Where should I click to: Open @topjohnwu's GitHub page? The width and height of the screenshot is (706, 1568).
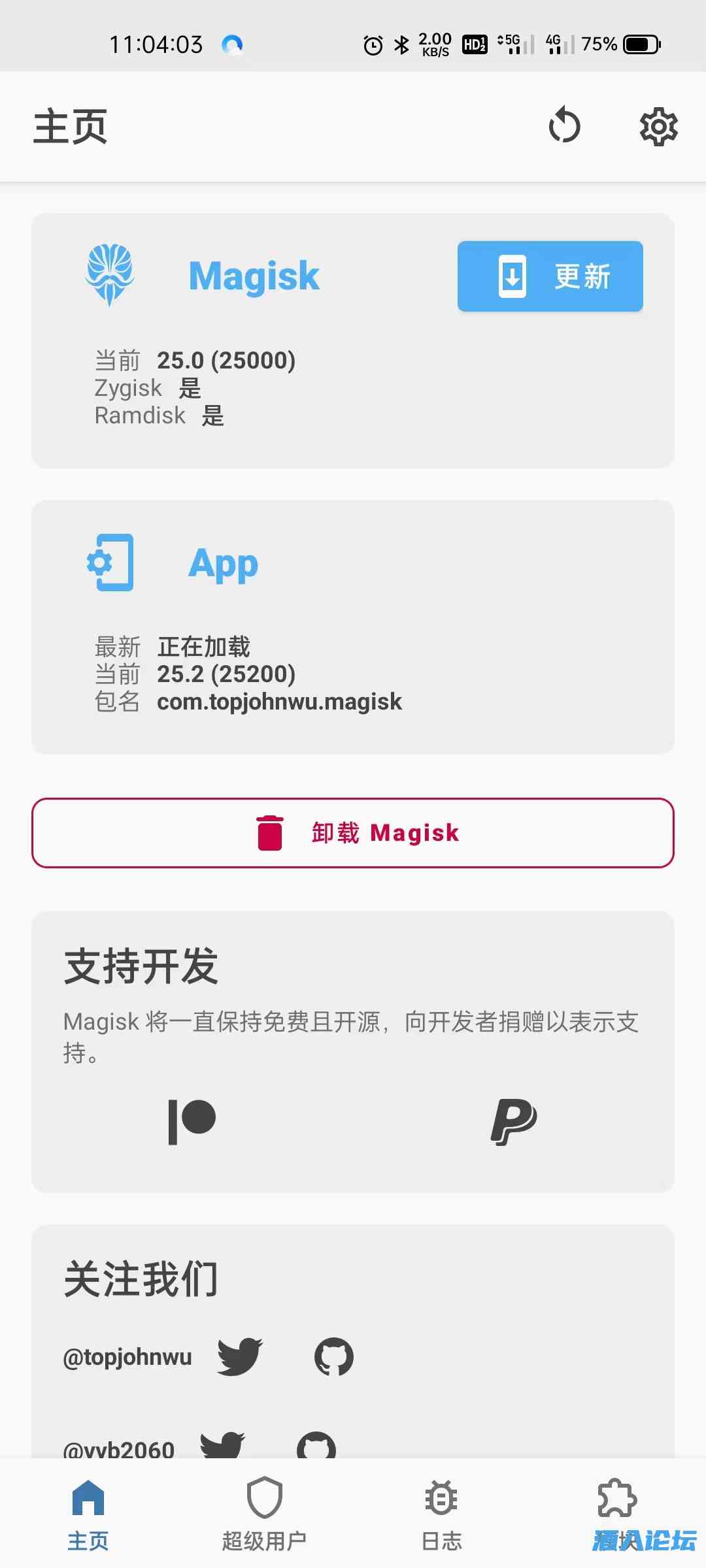click(334, 1357)
